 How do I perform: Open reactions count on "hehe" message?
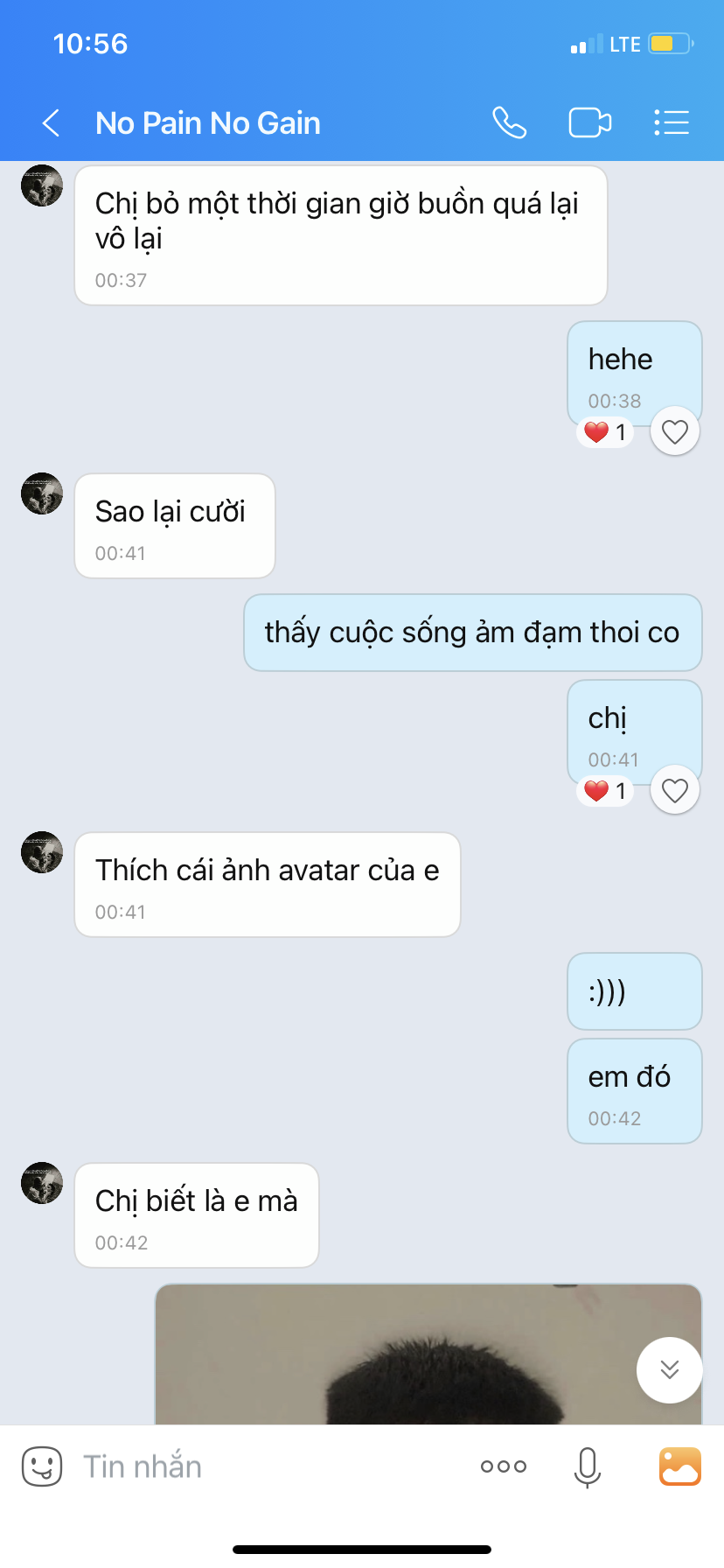605,431
